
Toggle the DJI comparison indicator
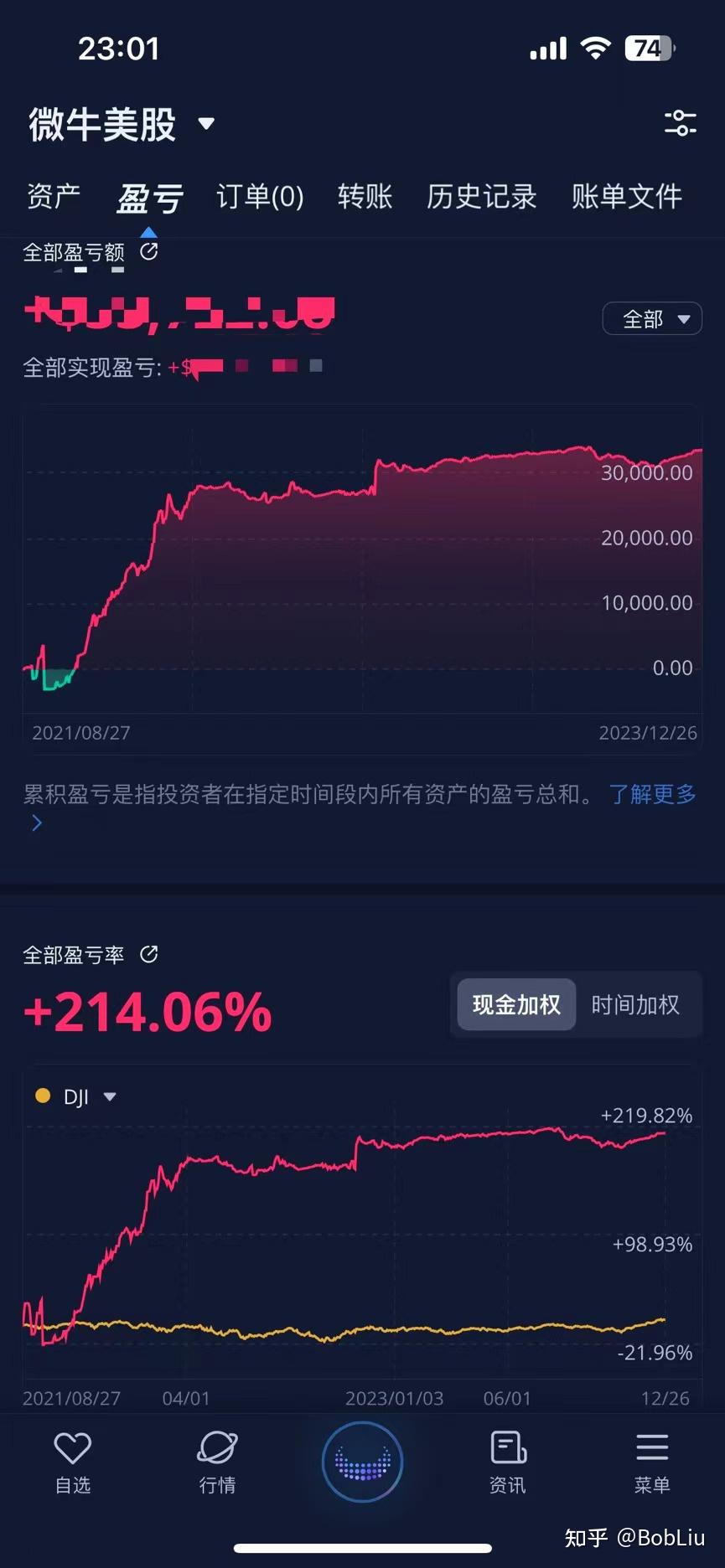(x=75, y=1096)
